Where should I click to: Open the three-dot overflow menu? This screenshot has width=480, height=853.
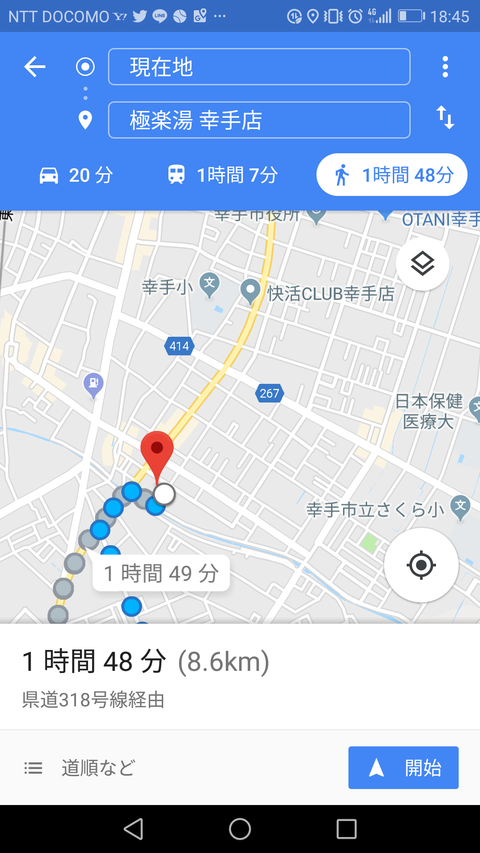click(x=445, y=67)
